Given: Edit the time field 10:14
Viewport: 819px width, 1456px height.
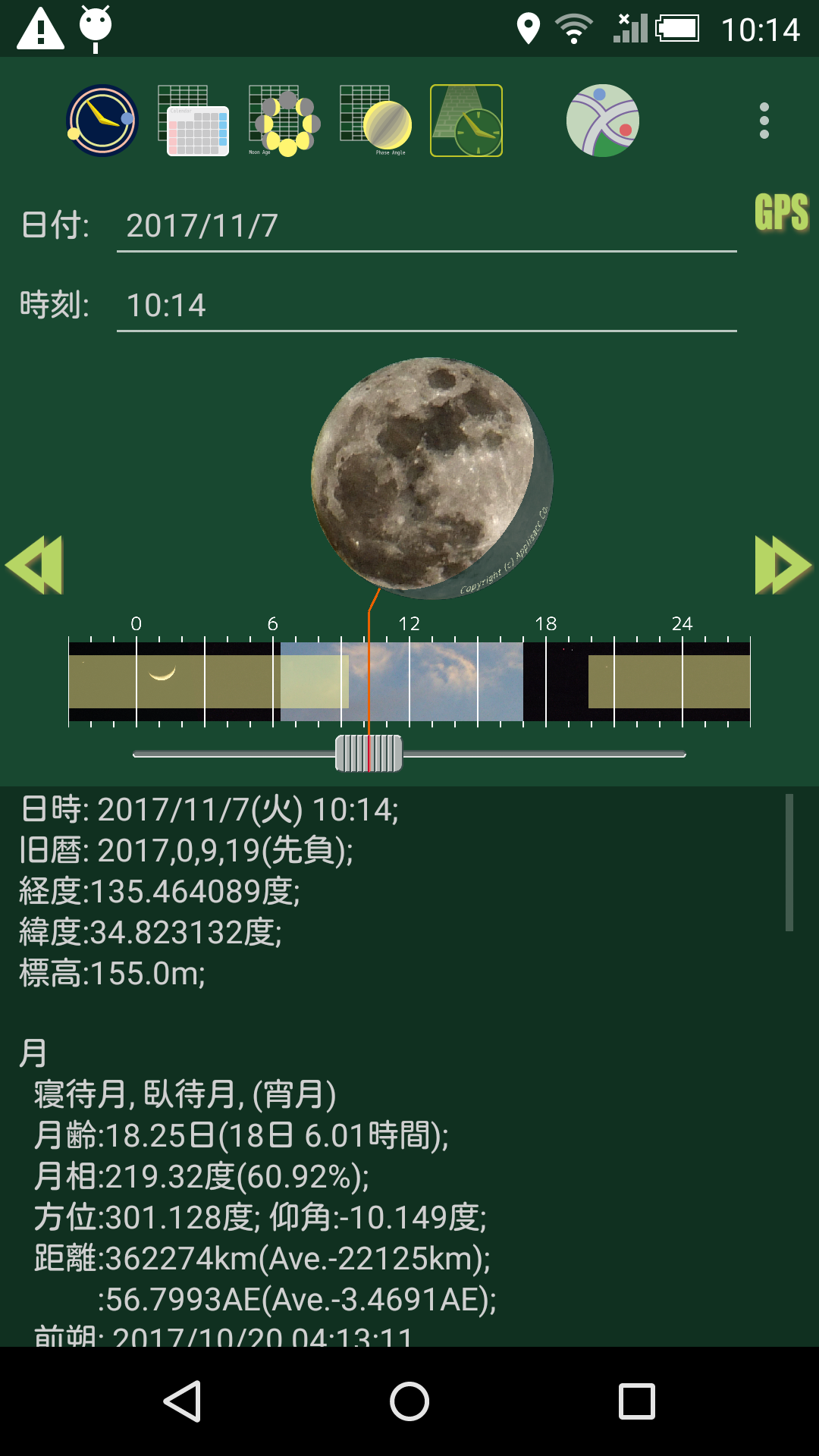Looking at the screenshot, I should [426, 306].
